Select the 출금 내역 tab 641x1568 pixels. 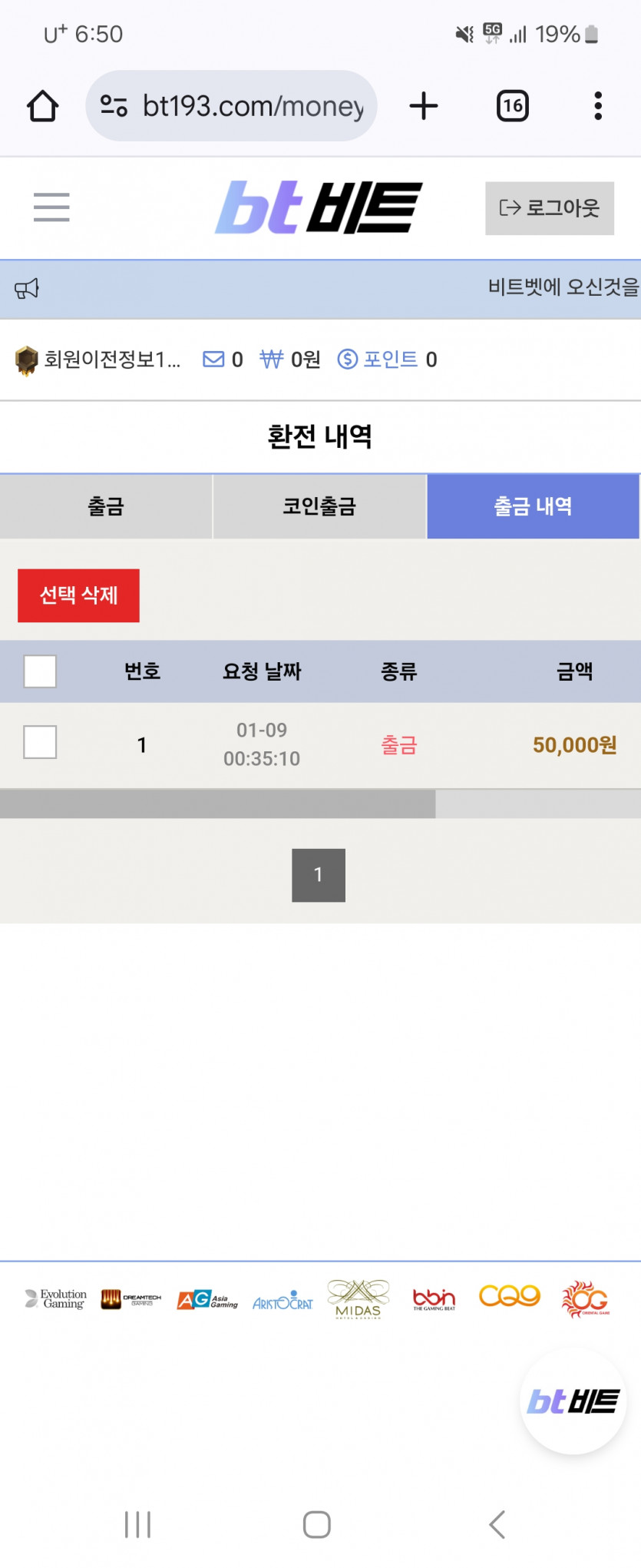coord(534,506)
